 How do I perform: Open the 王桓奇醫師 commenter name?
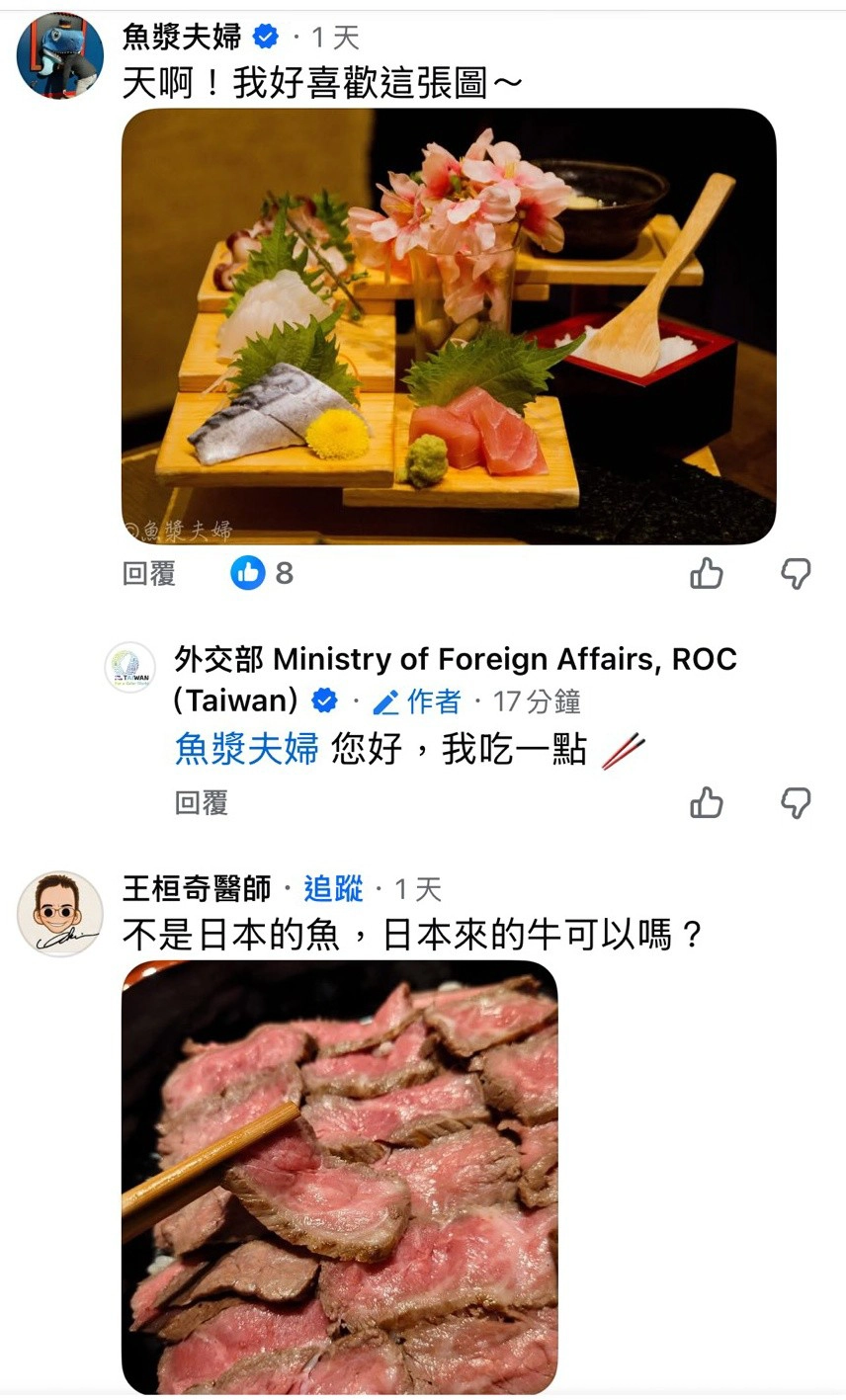196,889
